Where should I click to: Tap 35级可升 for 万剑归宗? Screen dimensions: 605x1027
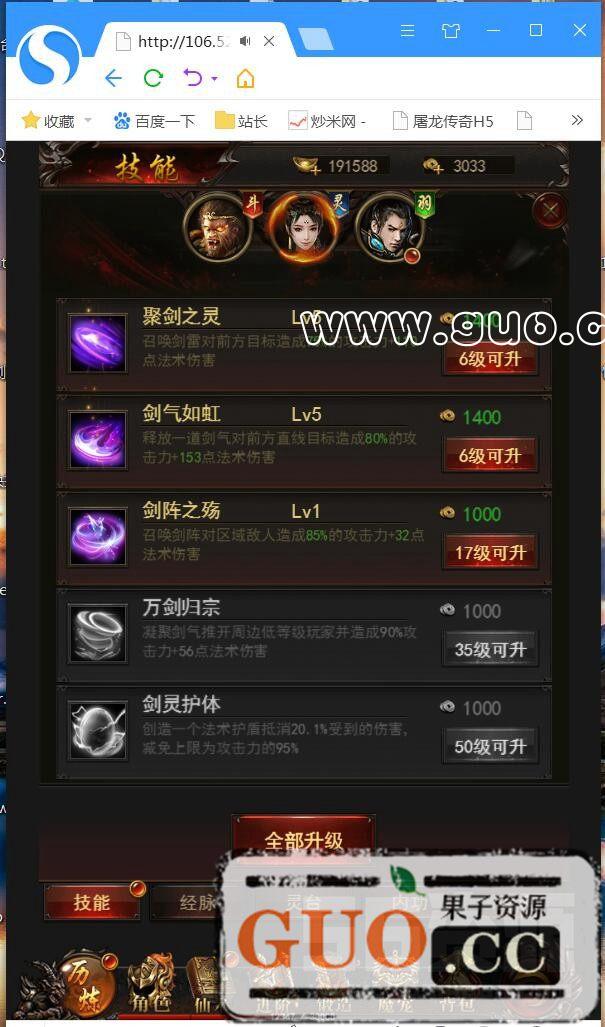coord(490,649)
